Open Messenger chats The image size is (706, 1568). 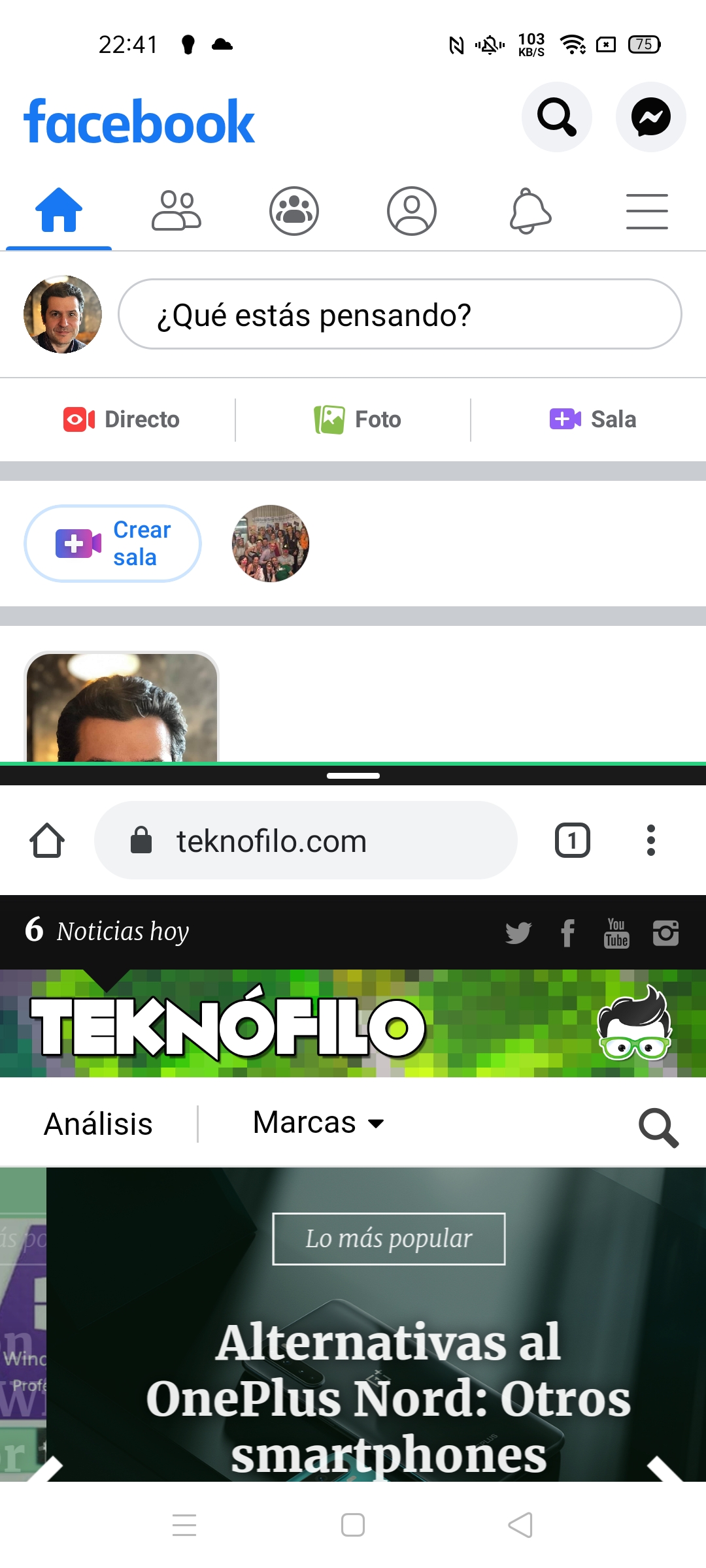coord(651,117)
